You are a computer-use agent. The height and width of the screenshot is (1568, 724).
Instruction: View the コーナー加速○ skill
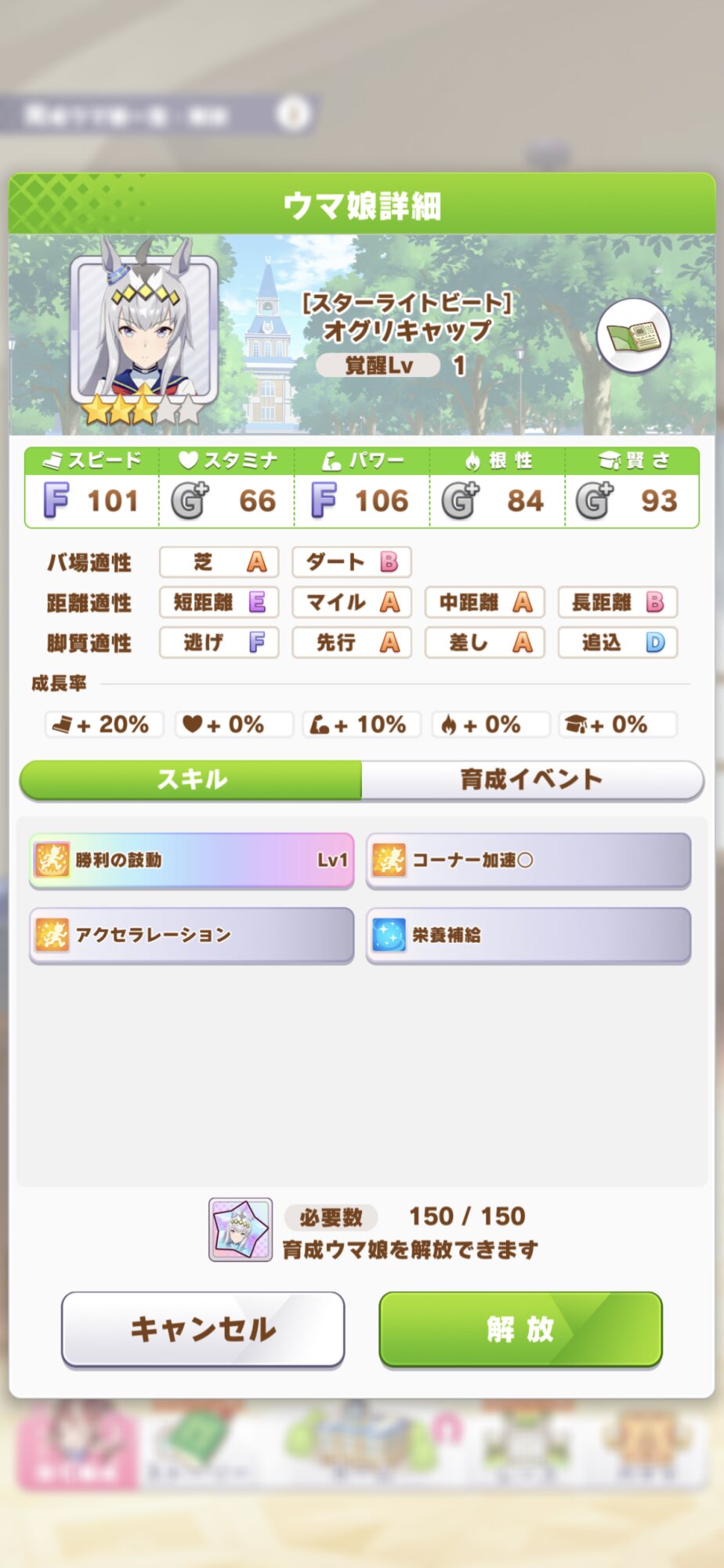(528, 860)
